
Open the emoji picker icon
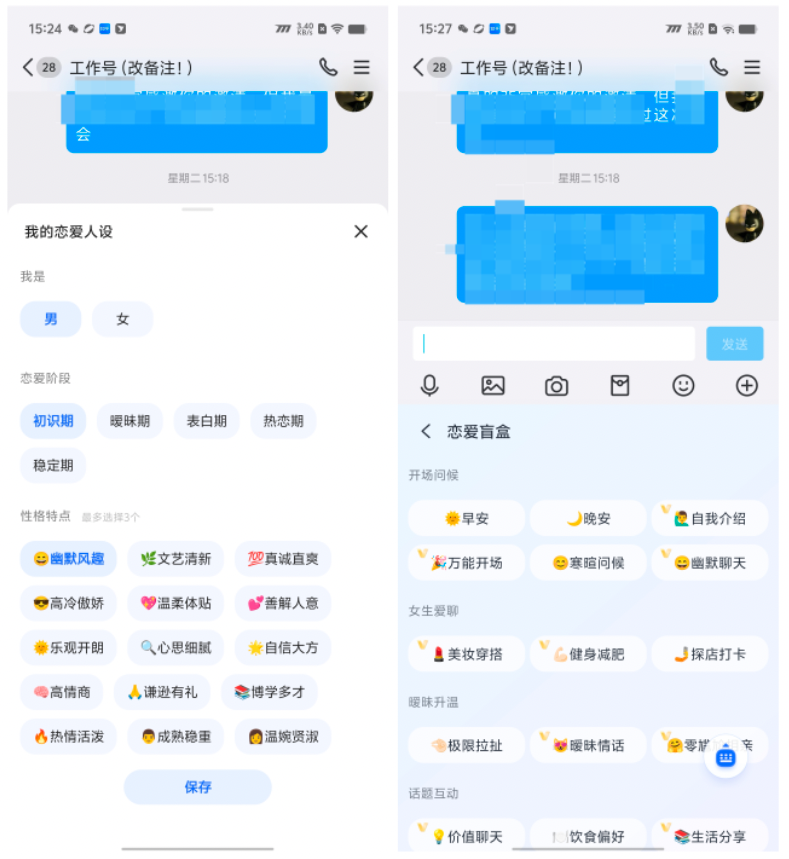tap(683, 385)
